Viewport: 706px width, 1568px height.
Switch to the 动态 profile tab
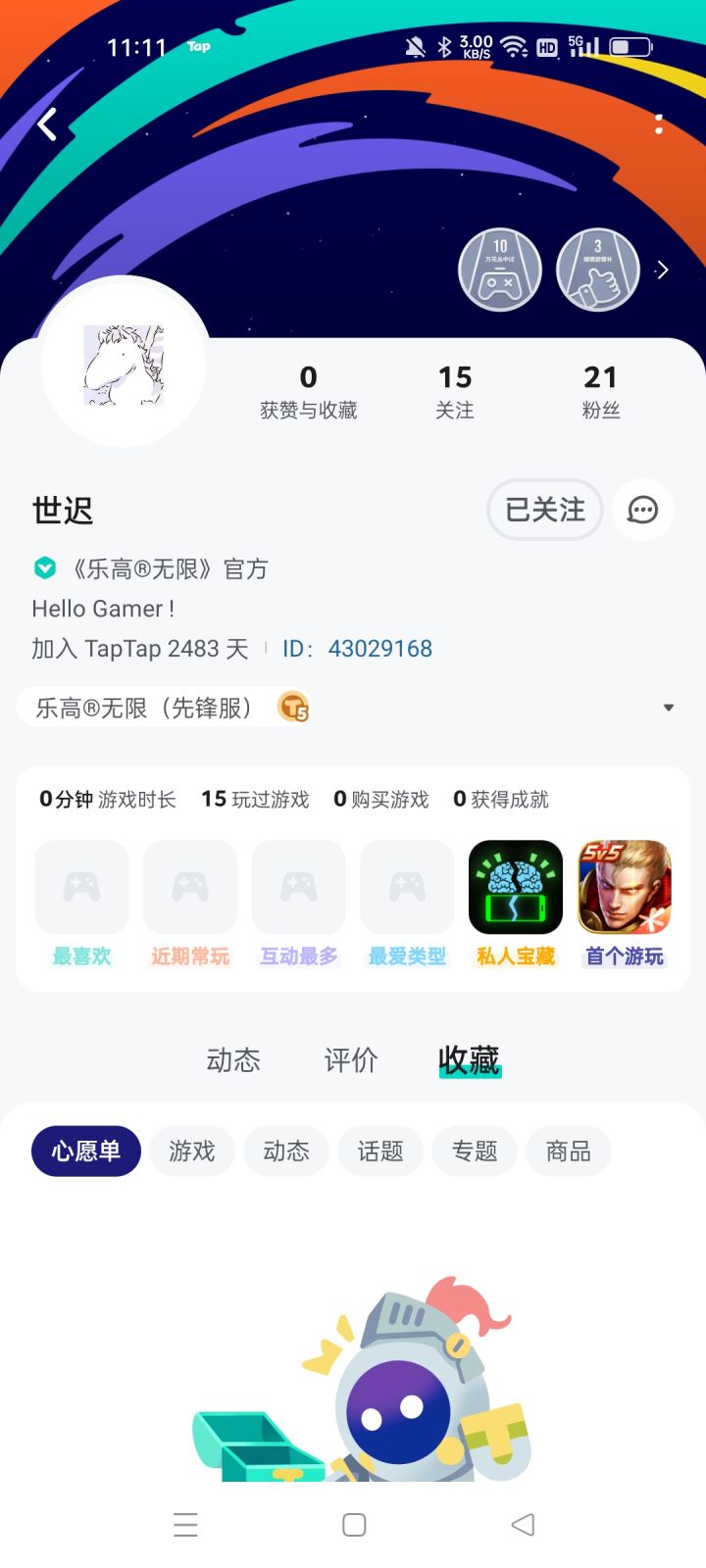point(233,1060)
